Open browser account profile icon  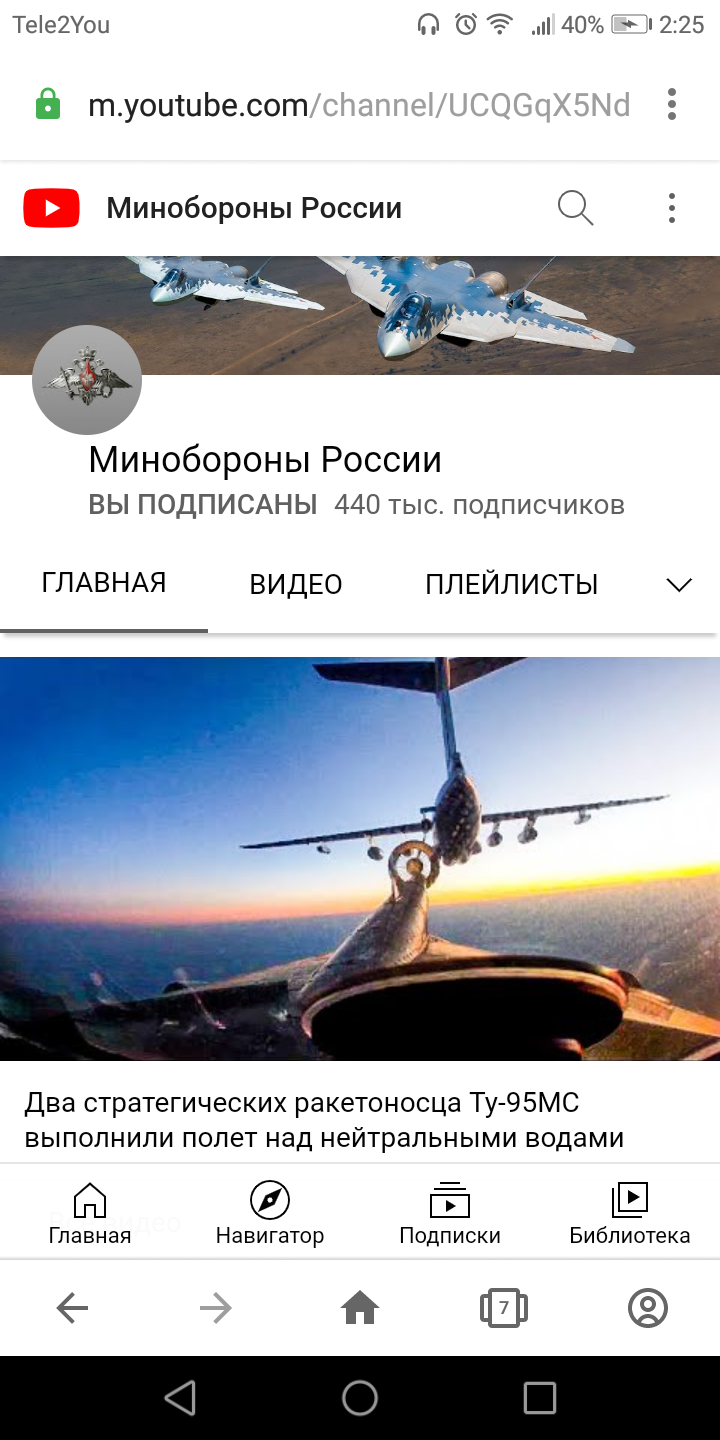coord(648,1307)
